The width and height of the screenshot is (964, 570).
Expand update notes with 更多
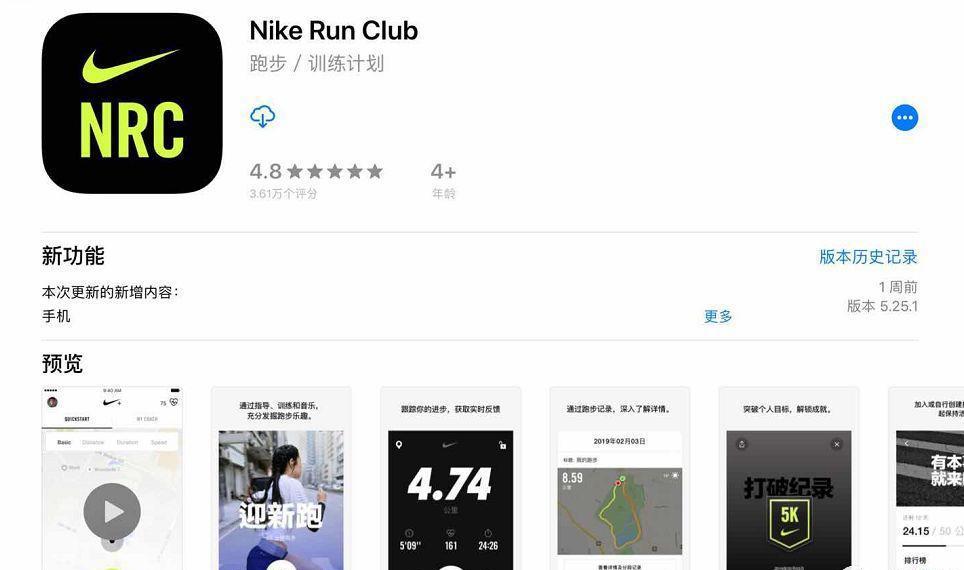[718, 316]
